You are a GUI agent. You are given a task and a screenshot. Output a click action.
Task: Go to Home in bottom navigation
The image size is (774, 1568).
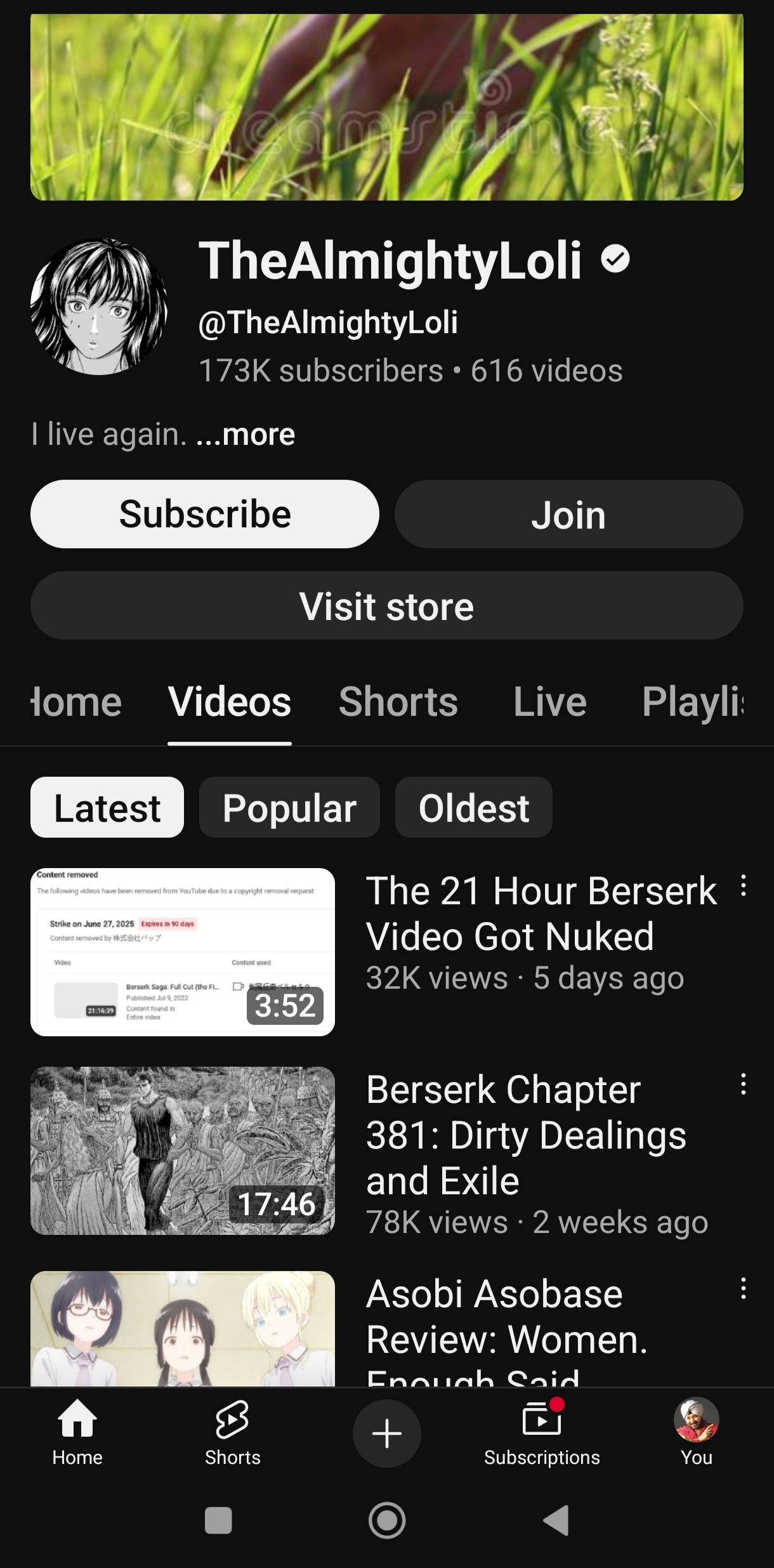tap(77, 1433)
